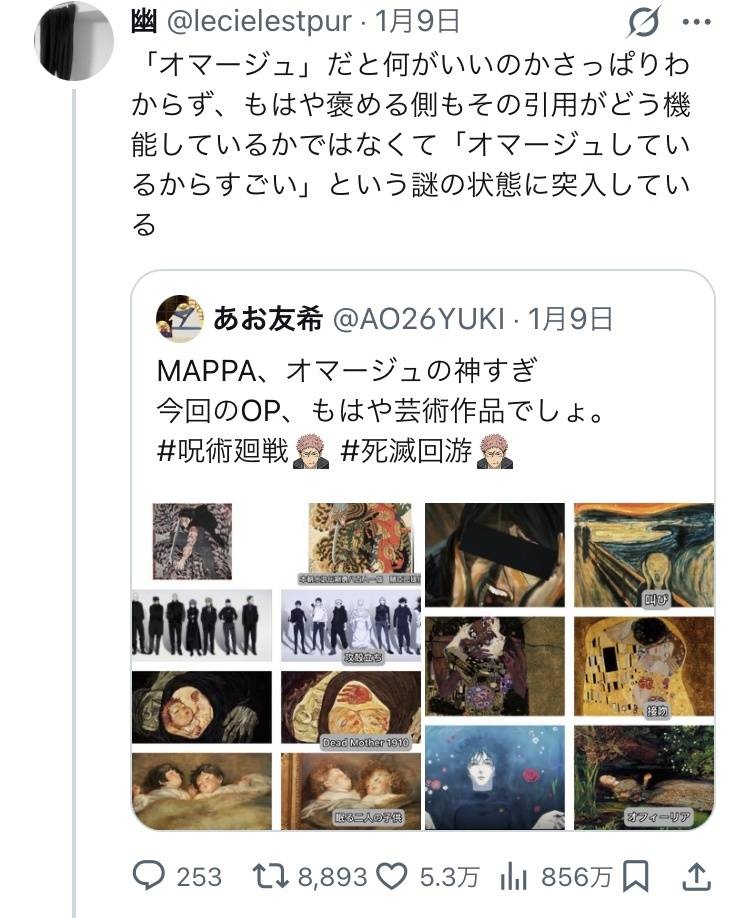View post analytics showing 856万 views
The height and width of the screenshot is (918, 750).
[x=514, y=876]
